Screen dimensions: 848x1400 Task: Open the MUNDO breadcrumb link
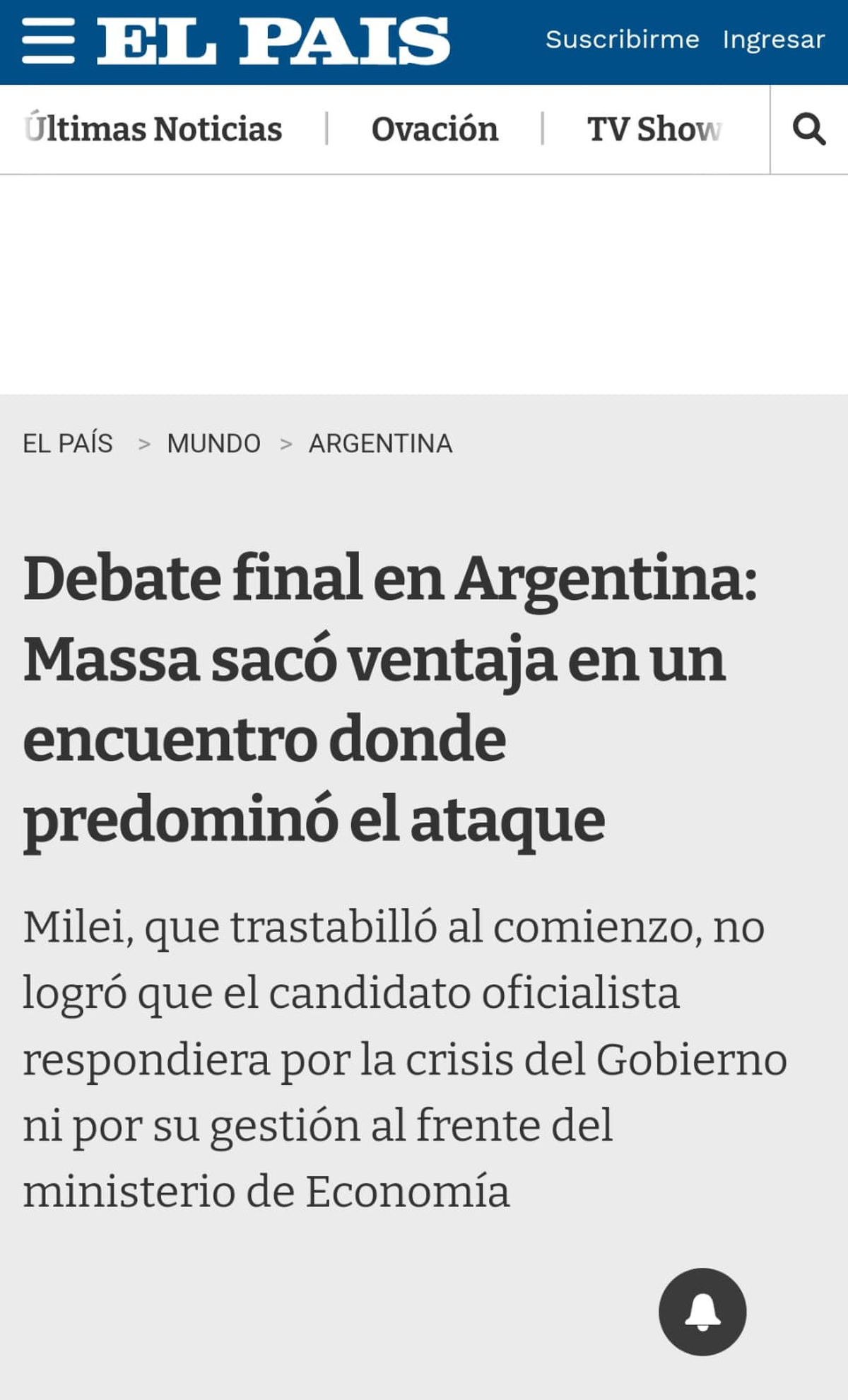pyautogui.click(x=213, y=444)
